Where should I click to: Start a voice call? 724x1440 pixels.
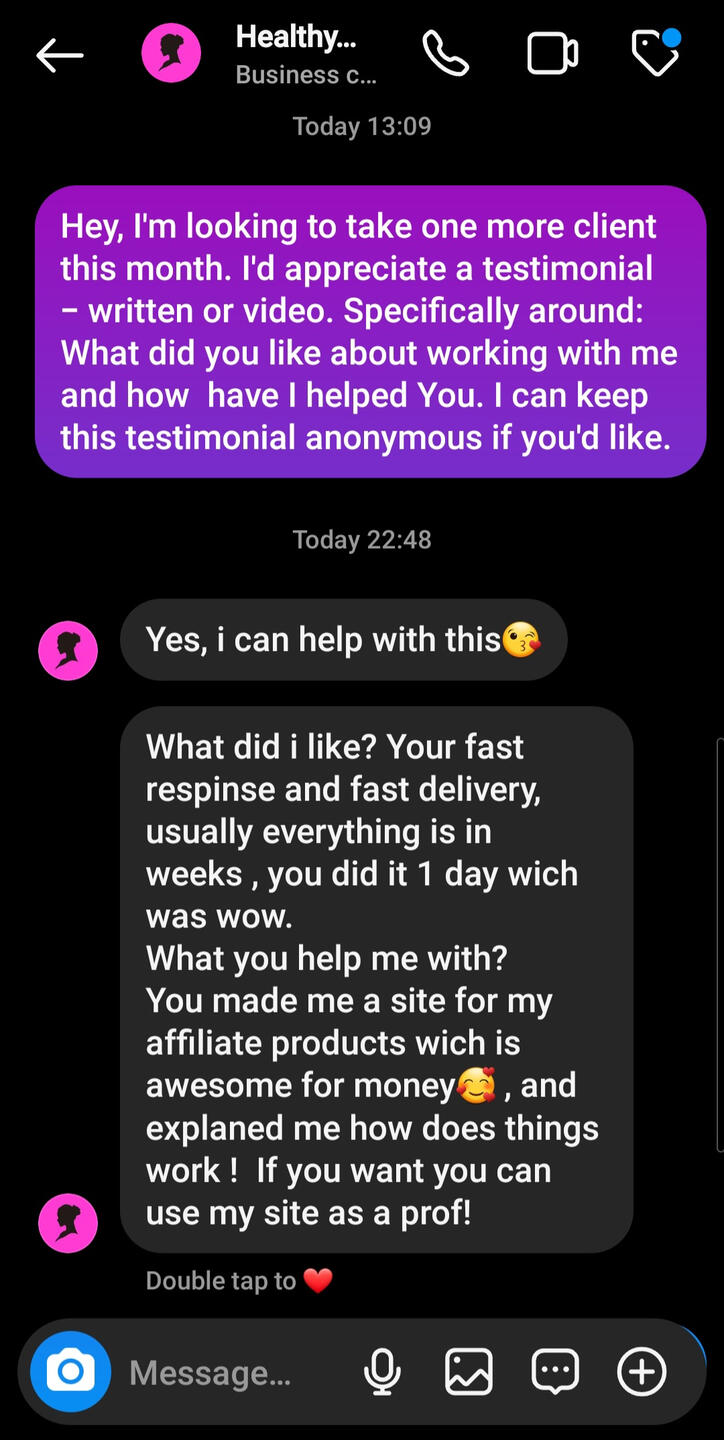point(445,54)
